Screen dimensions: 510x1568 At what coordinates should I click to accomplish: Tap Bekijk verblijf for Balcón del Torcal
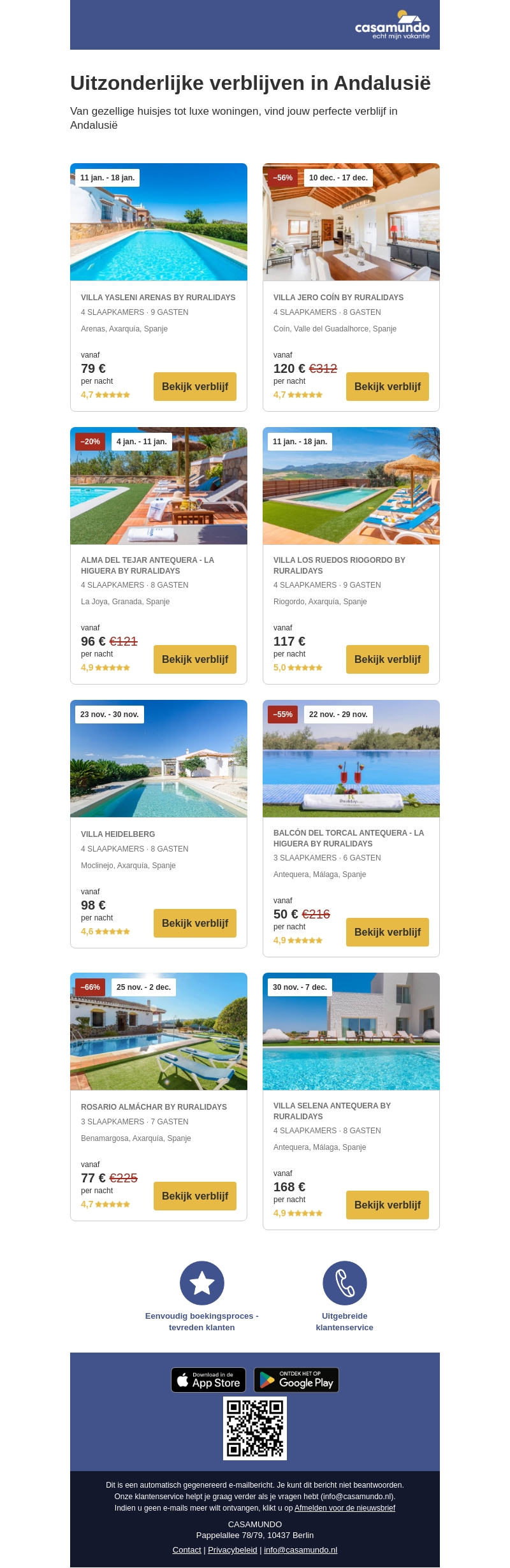pyautogui.click(x=388, y=932)
